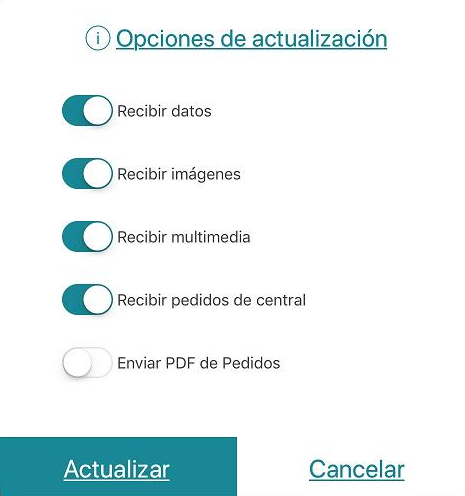Tap the info icon beside Opciones de actualización
Viewport: 465px width, 496px height.
click(98, 38)
